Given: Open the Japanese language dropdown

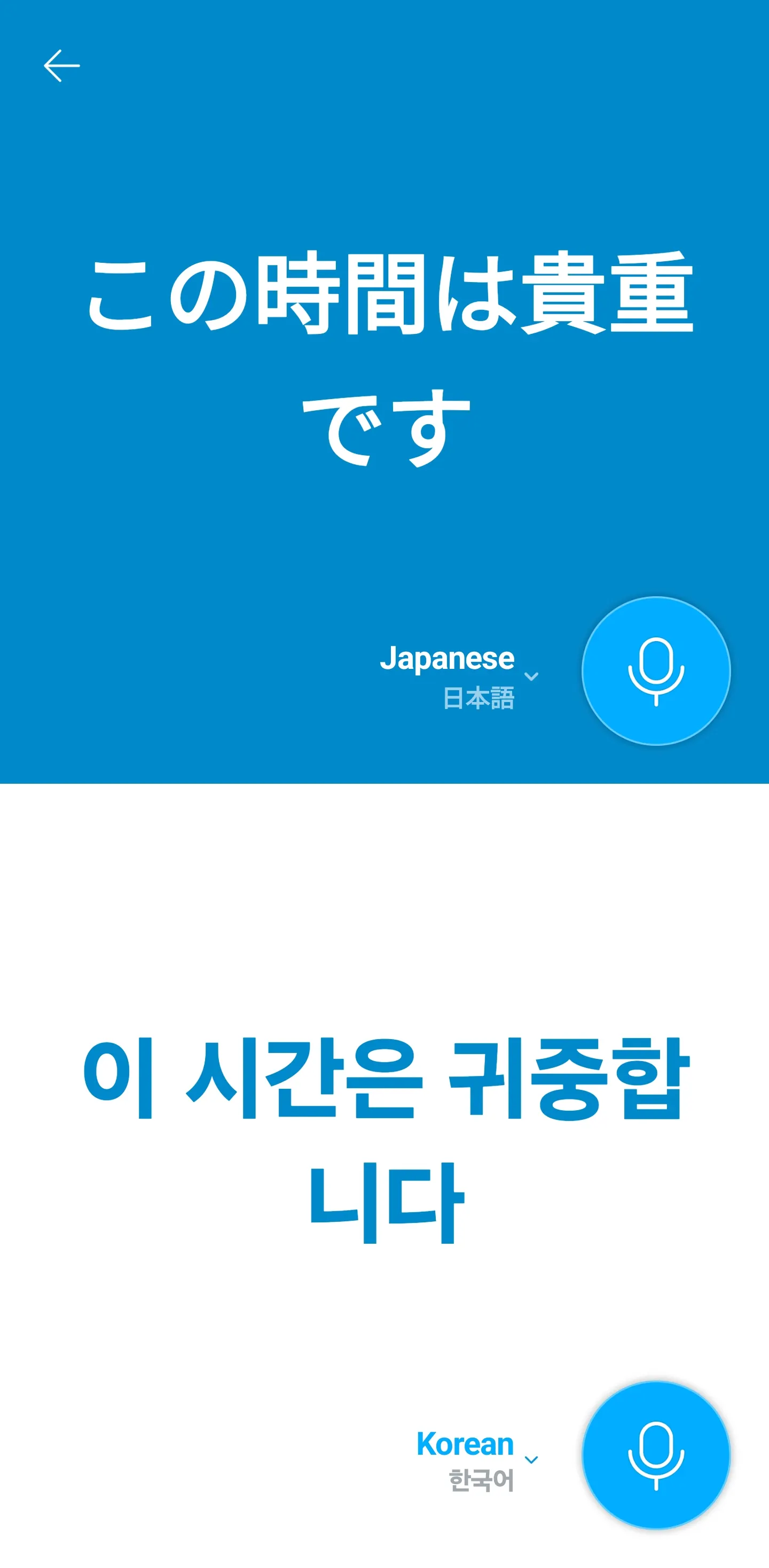Looking at the screenshot, I should pyautogui.click(x=459, y=676).
